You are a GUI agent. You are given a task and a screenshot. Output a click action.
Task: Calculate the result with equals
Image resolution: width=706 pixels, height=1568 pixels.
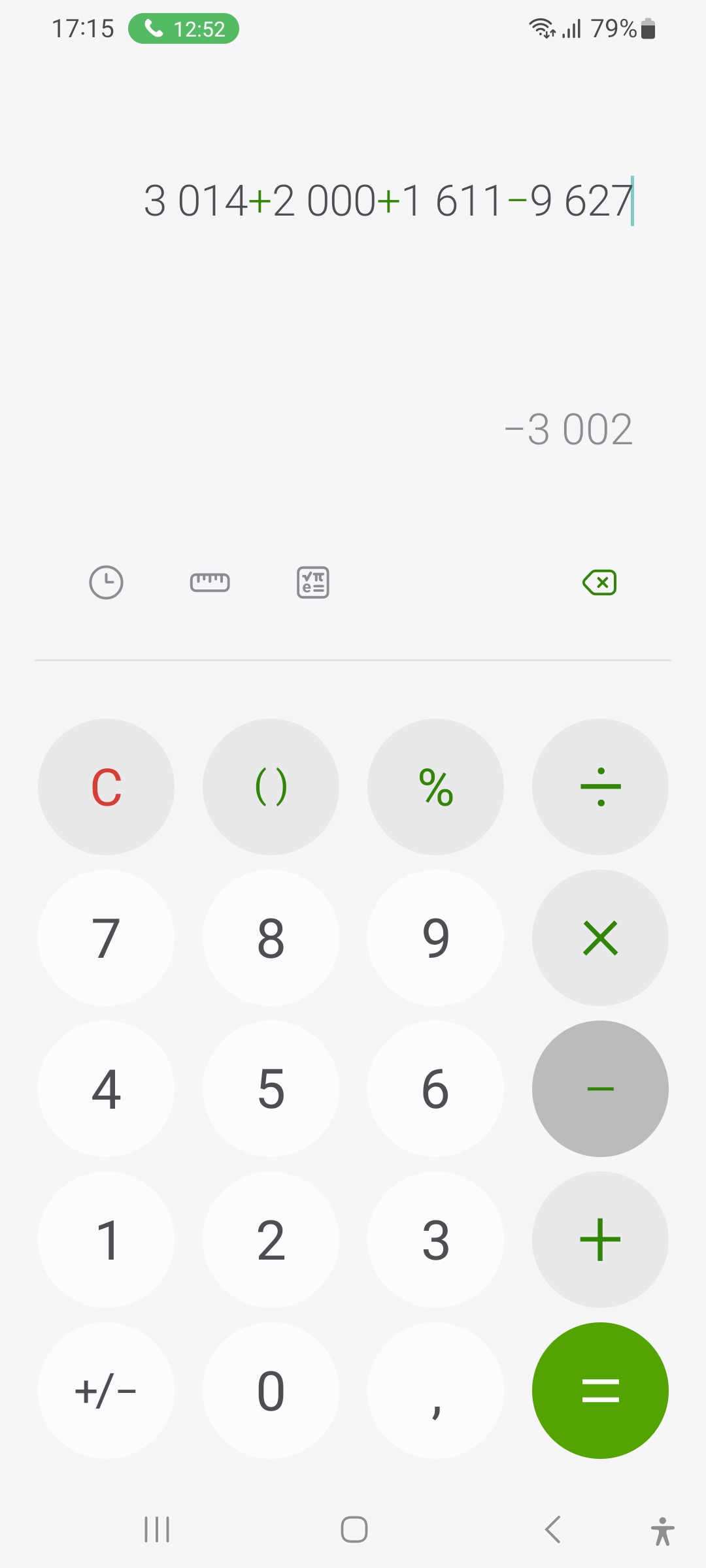(600, 1390)
